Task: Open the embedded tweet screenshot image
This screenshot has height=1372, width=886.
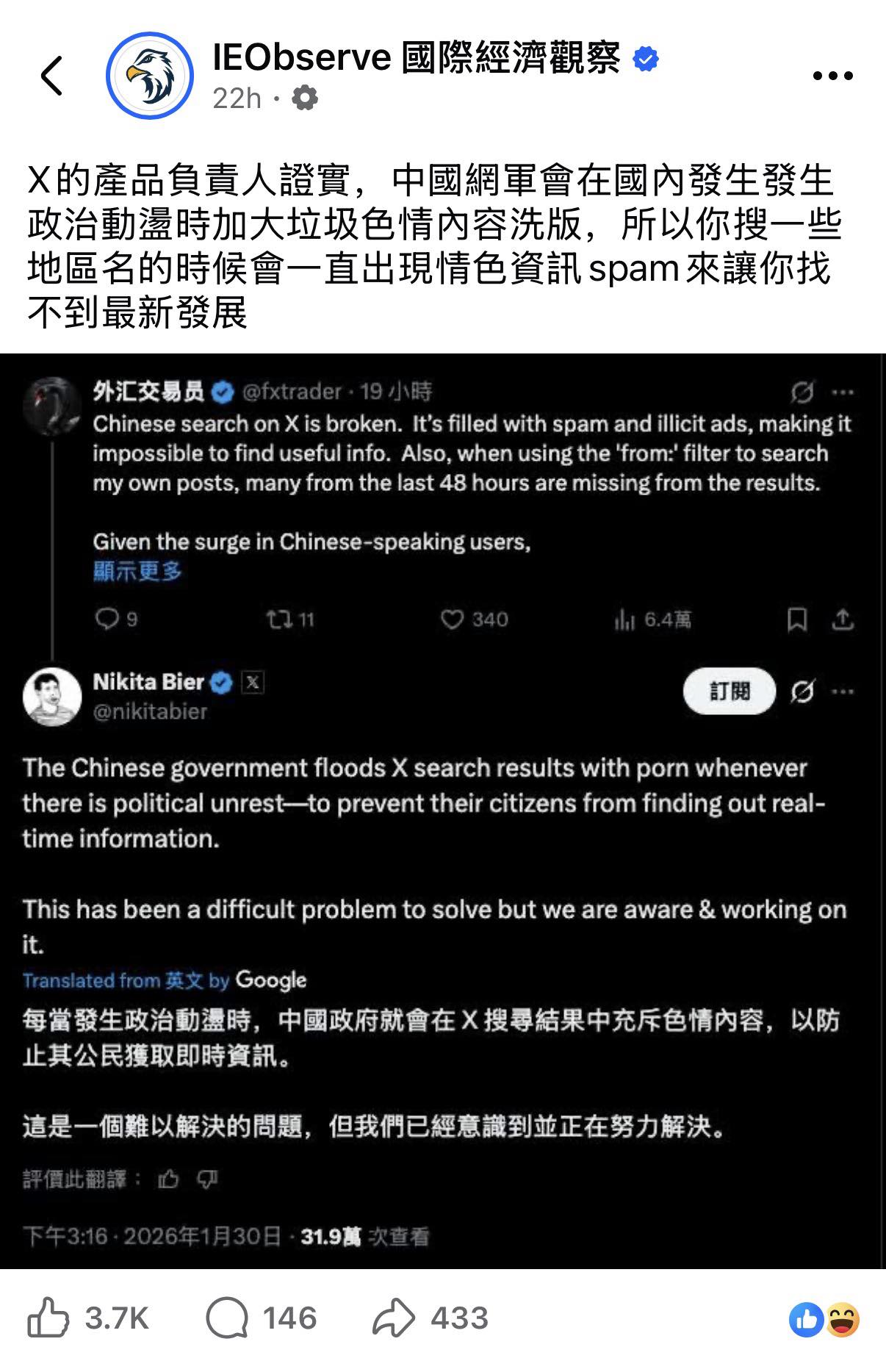Action: 443,811
